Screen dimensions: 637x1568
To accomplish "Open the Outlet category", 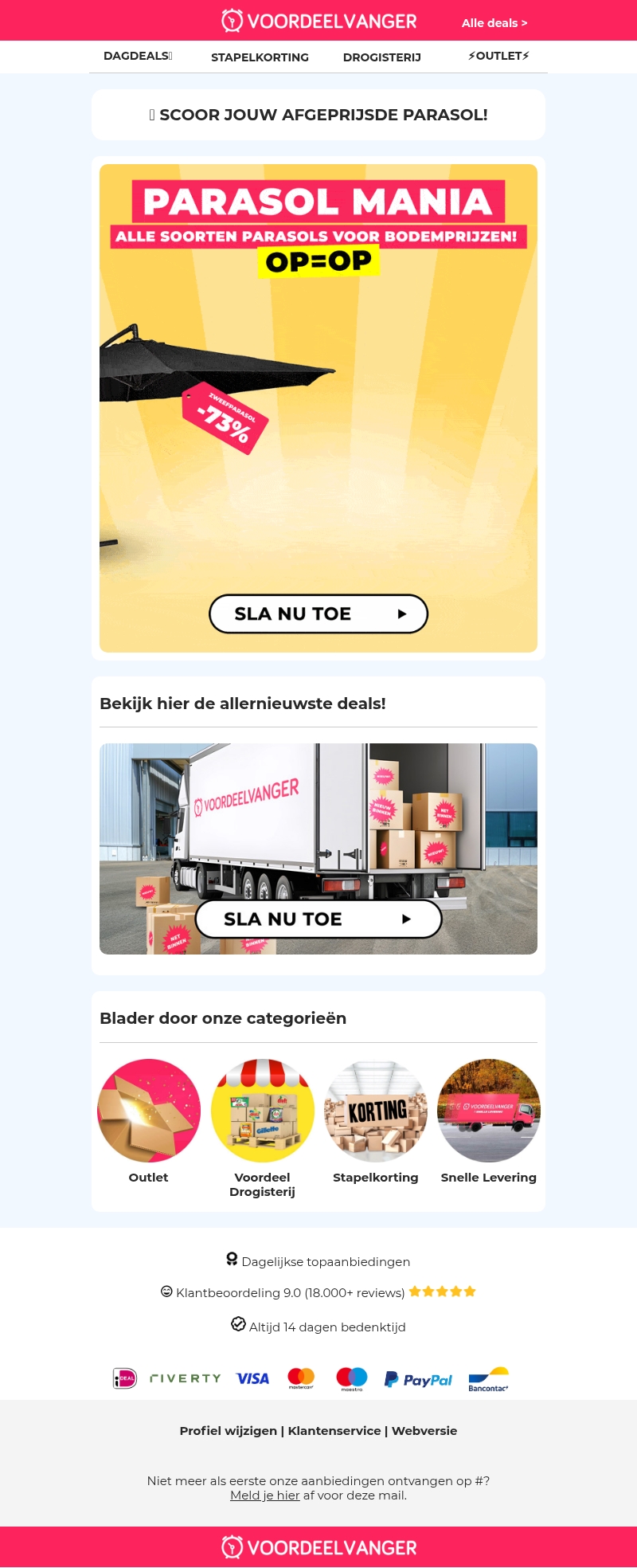I will click(149, 1111).
